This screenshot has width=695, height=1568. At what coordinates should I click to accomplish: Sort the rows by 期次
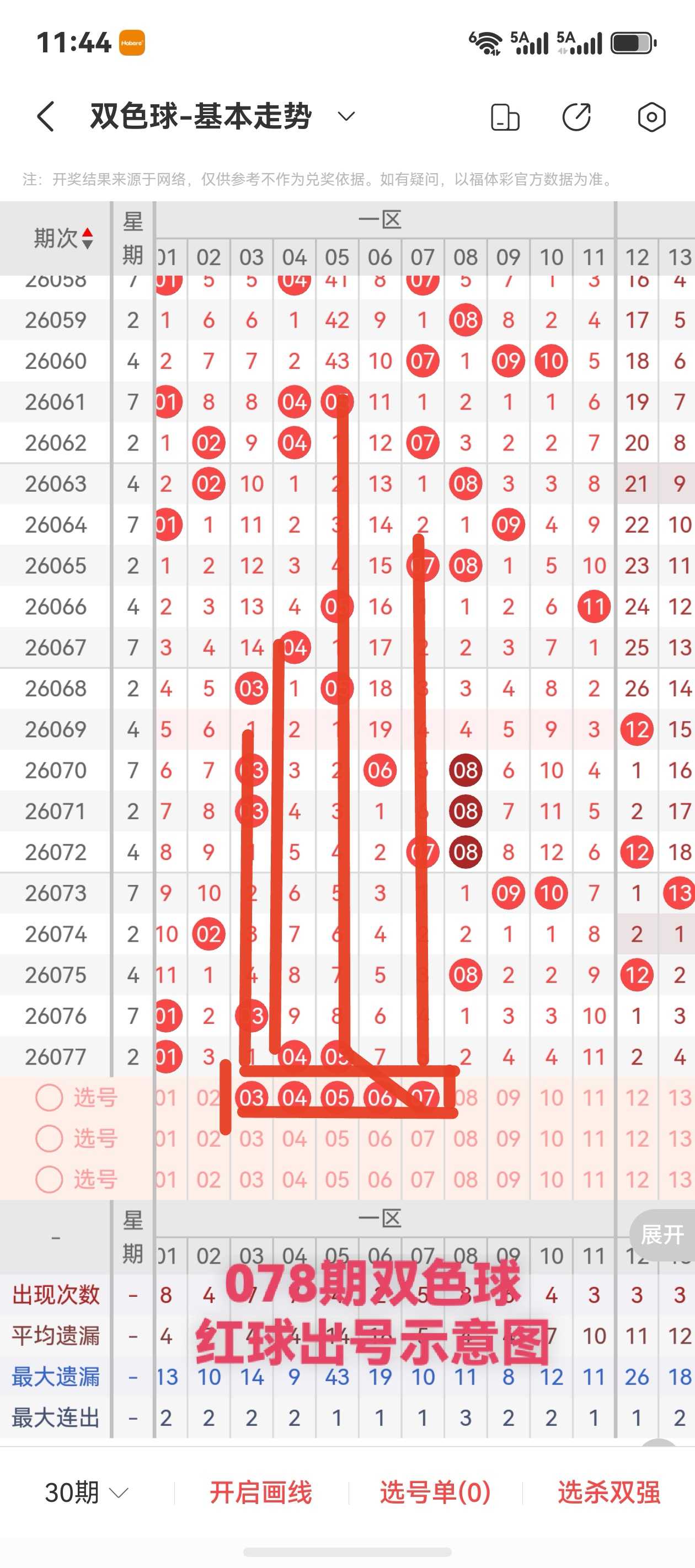63,238
